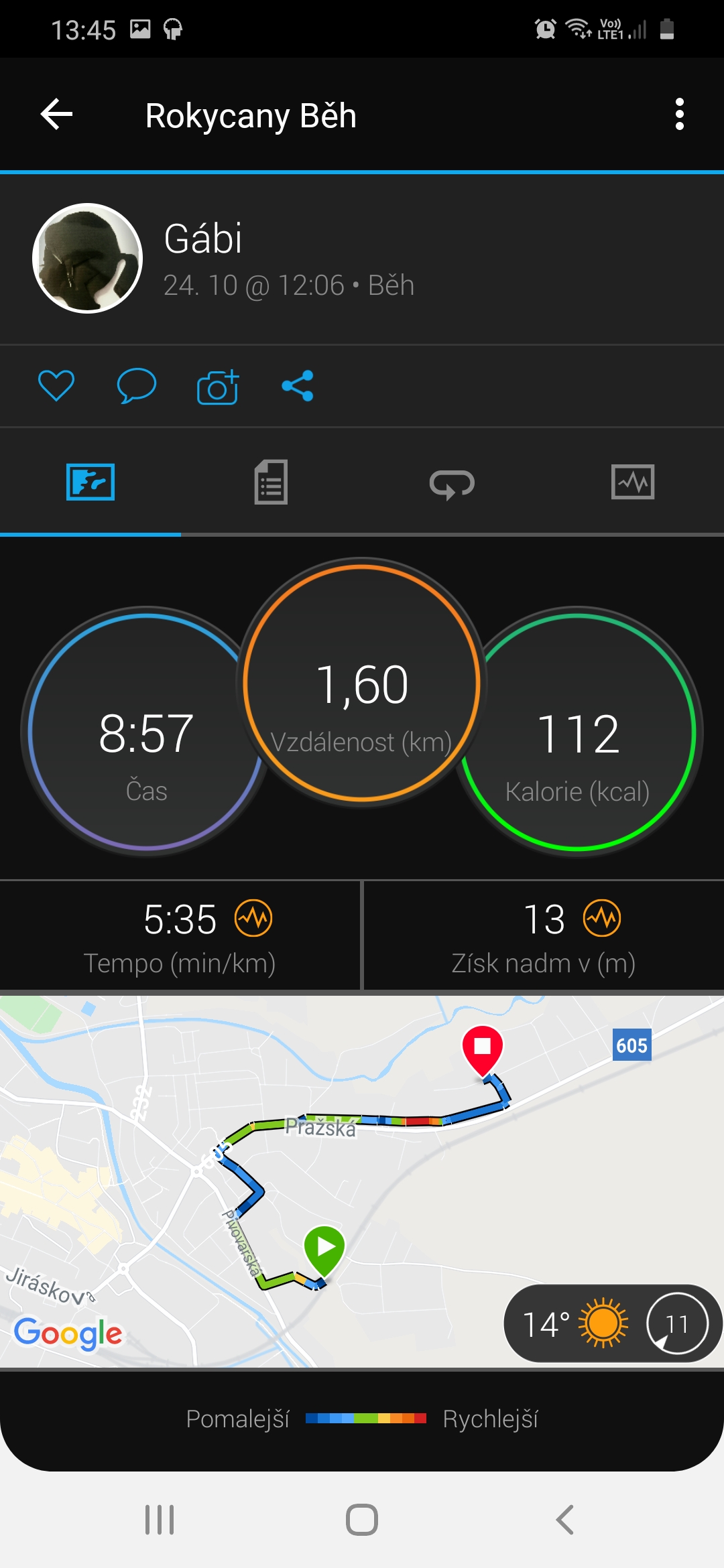Go back using the app bar arrow

pyautogui.click(x=56, y=114)
